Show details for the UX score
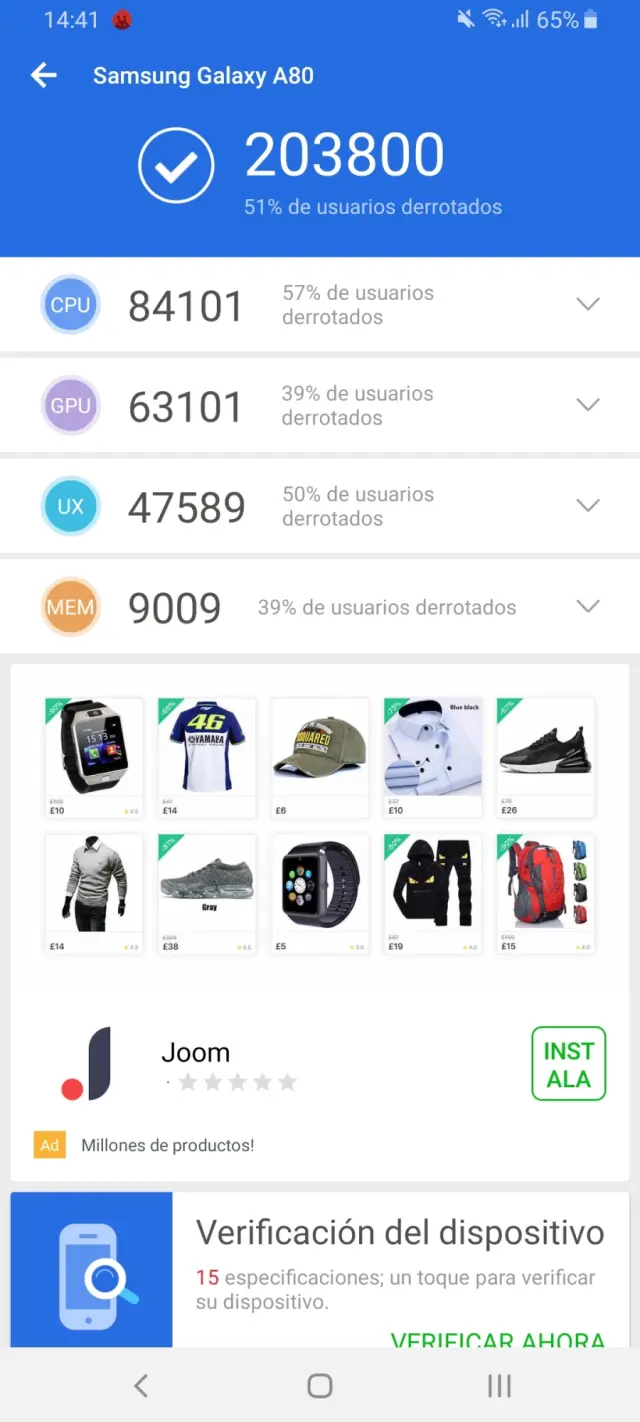640x1422 pixels. pyautogui.click(x=588, y=505)
